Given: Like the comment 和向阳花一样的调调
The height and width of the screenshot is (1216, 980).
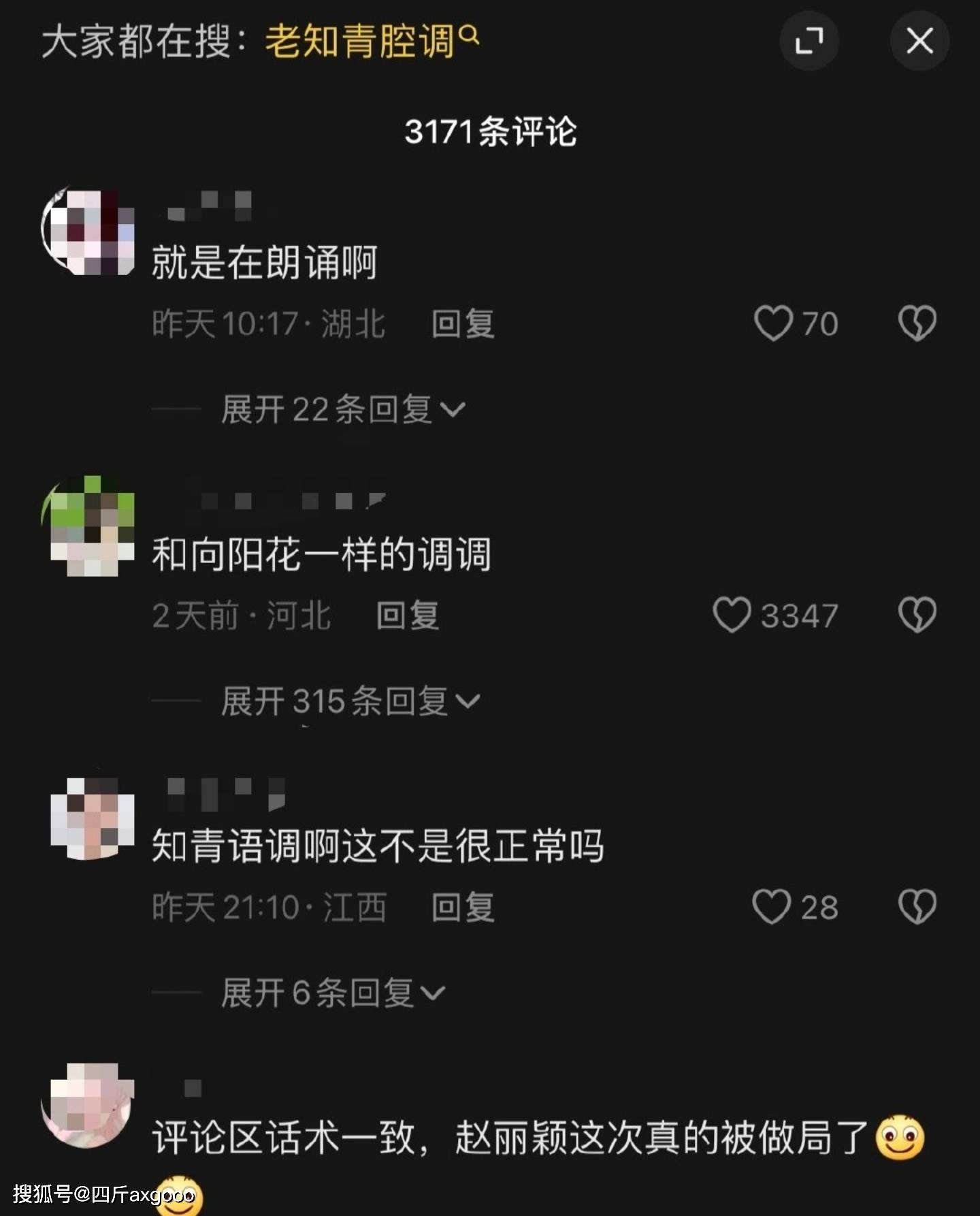Looking at the screenshot, I should 732,615.
